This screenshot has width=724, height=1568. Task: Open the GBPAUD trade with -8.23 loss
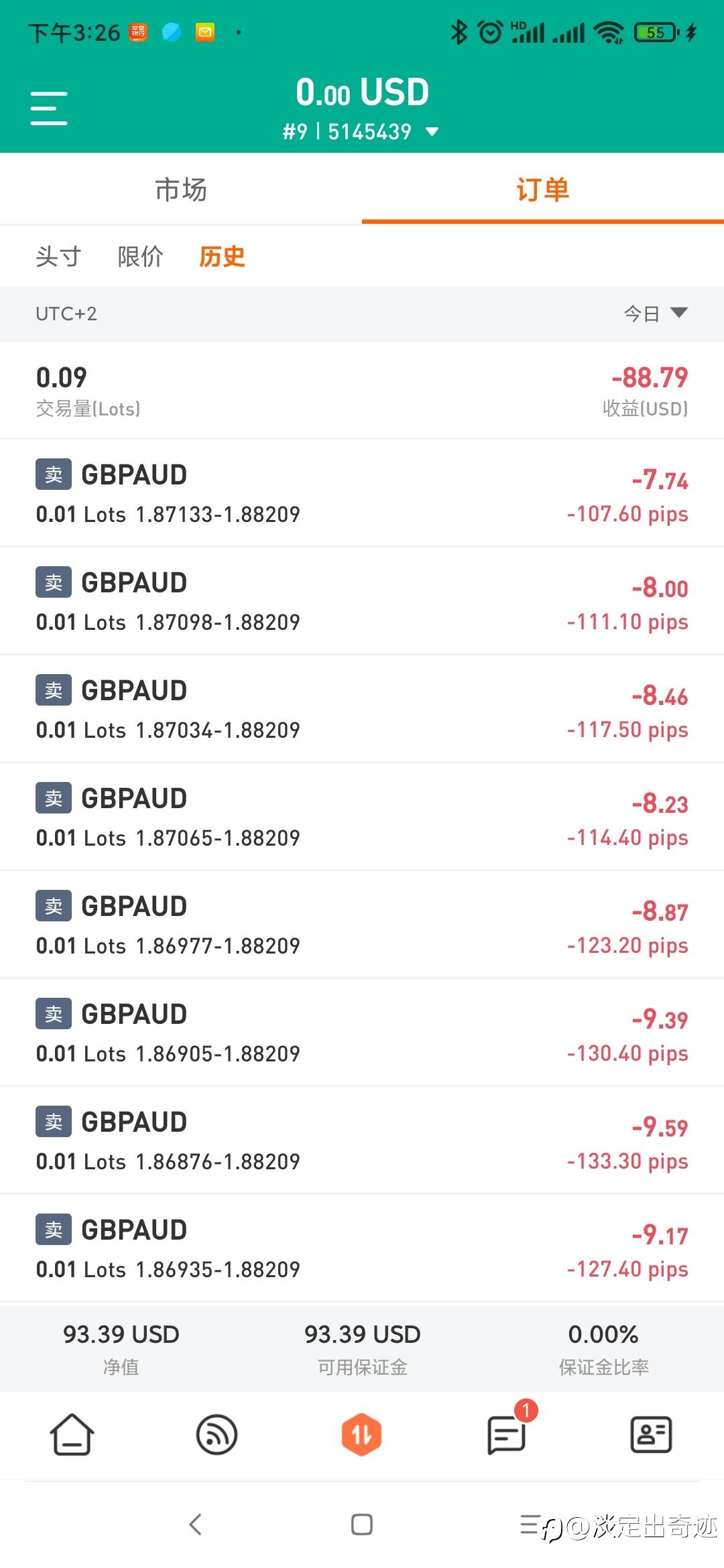tap(362, 817)
